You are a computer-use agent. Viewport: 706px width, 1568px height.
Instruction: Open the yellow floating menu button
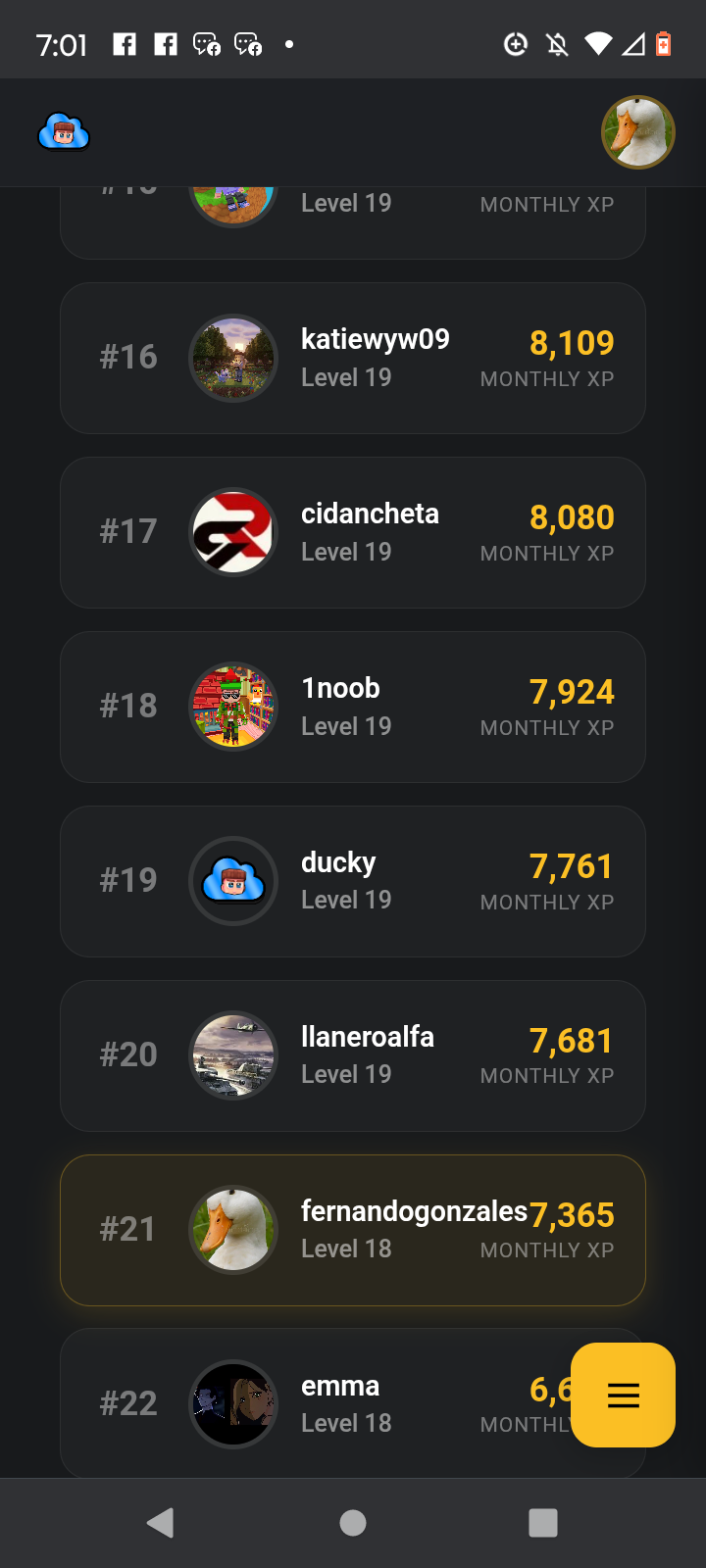[623, 1395]
